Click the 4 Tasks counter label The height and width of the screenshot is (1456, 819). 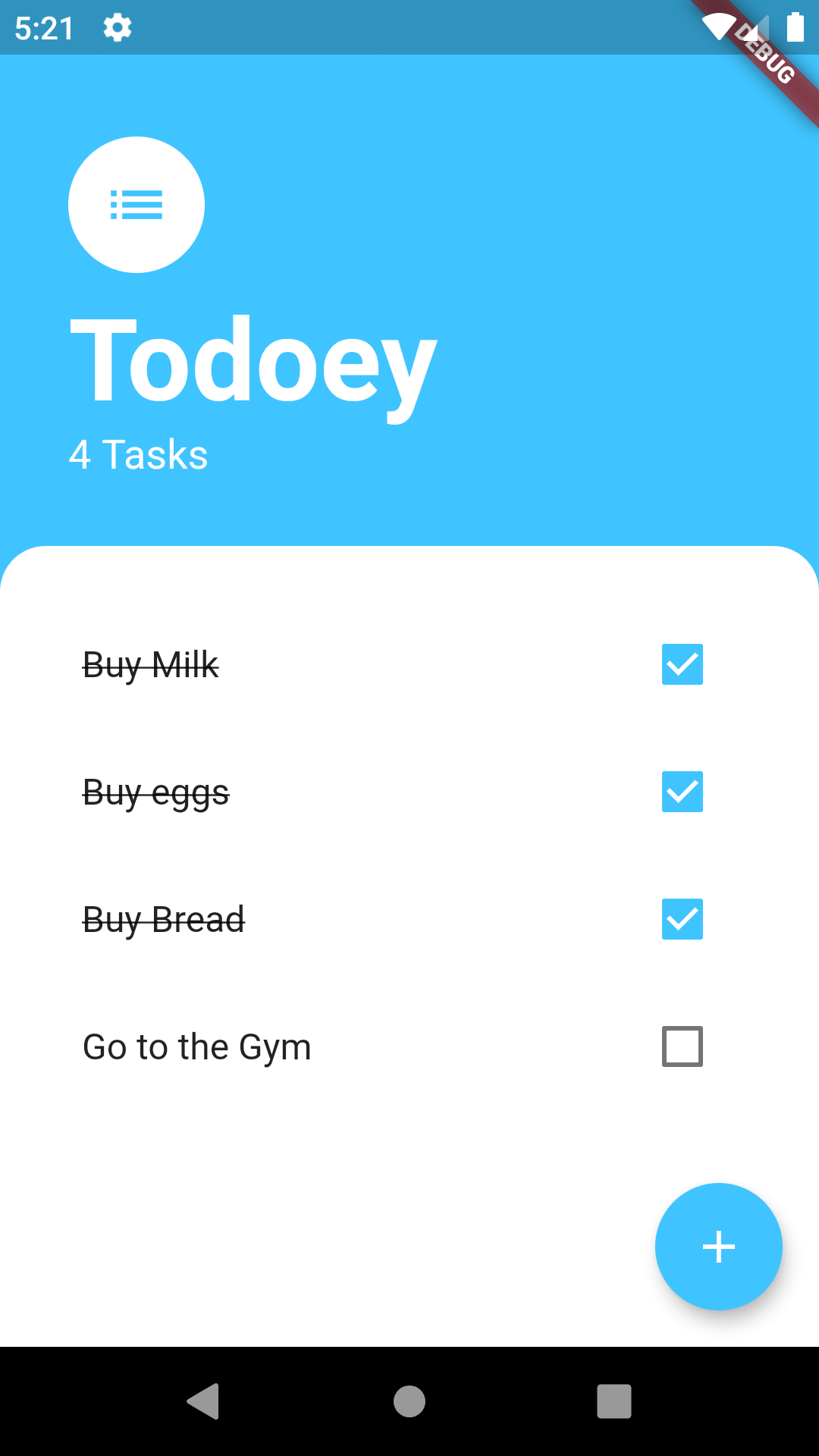click(139, 455)
